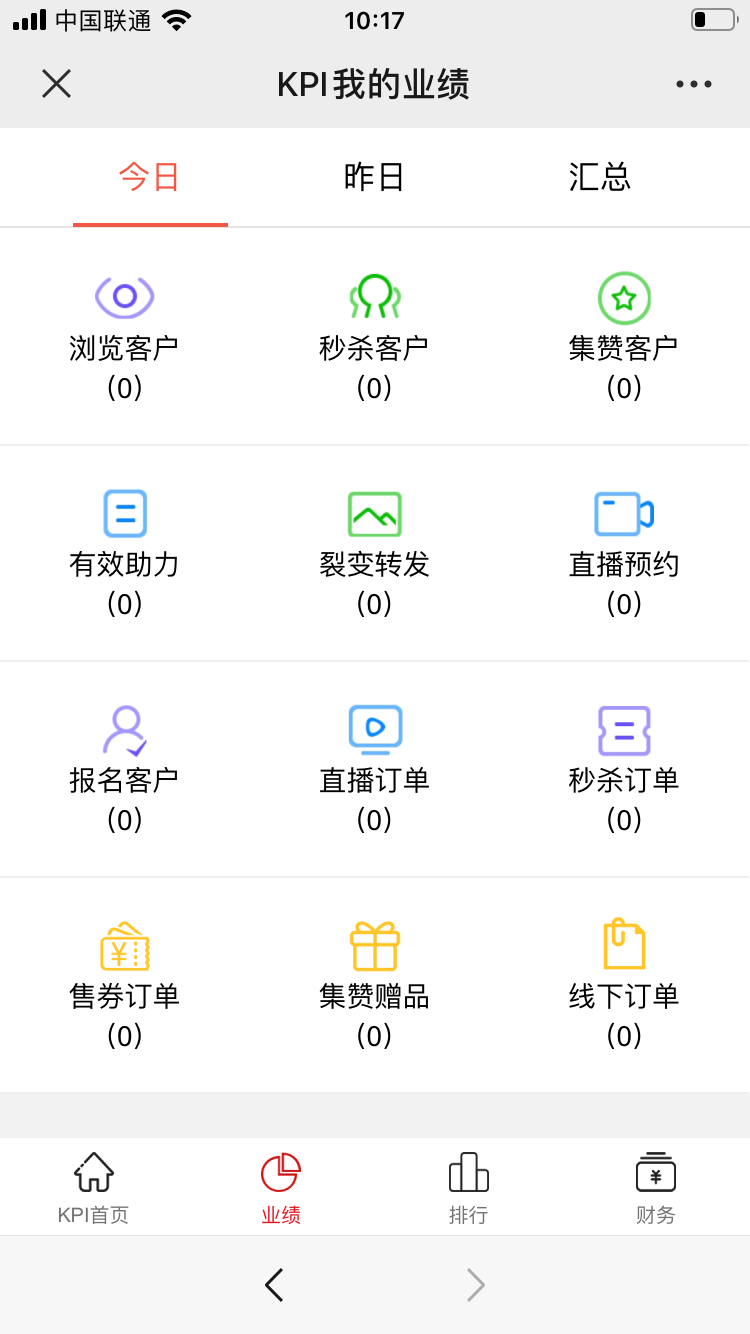Image resolution: width=750 pixels, height=1334 pixels.
Task: Switch to the 排行 bottom tab
Action: [x=468, y=1188]
